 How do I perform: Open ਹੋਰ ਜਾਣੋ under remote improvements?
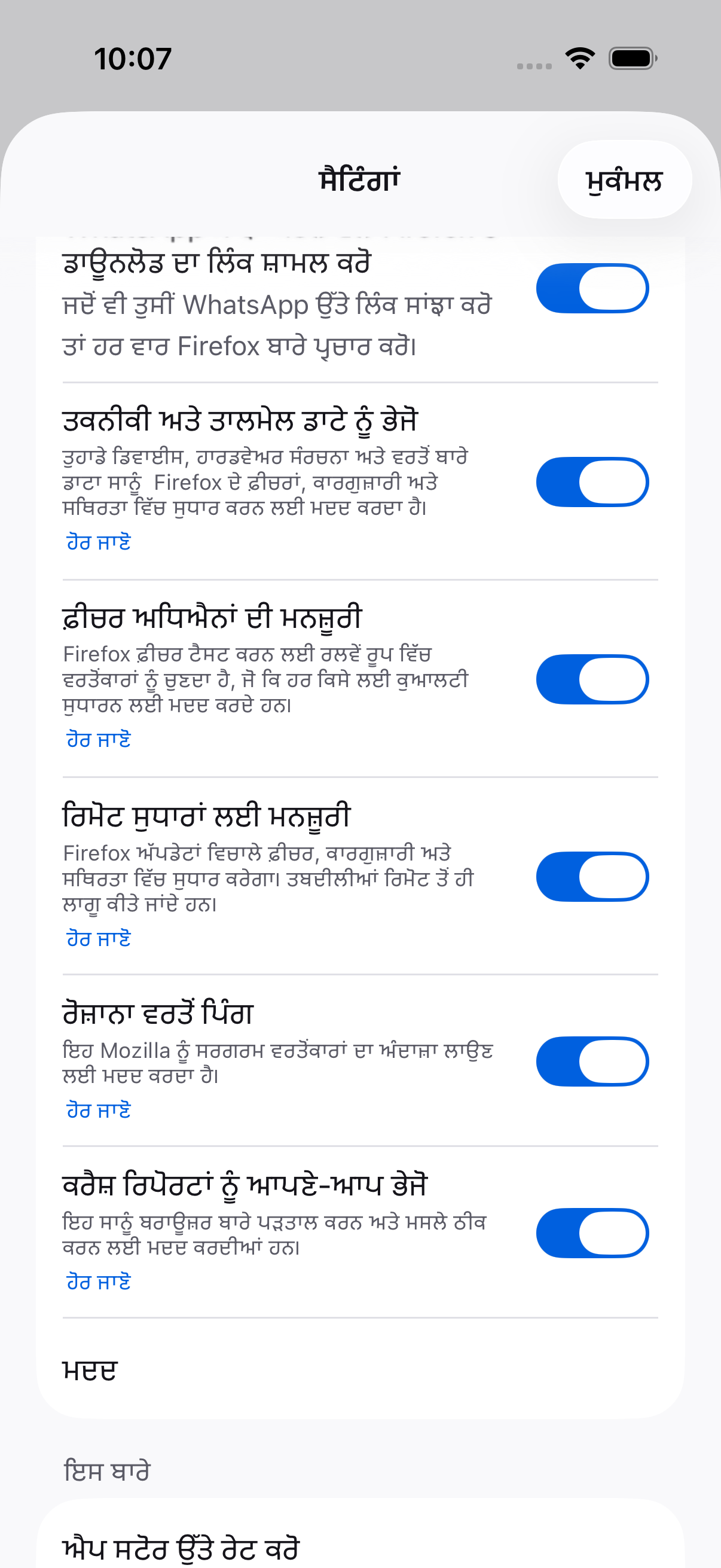[99, 938]
